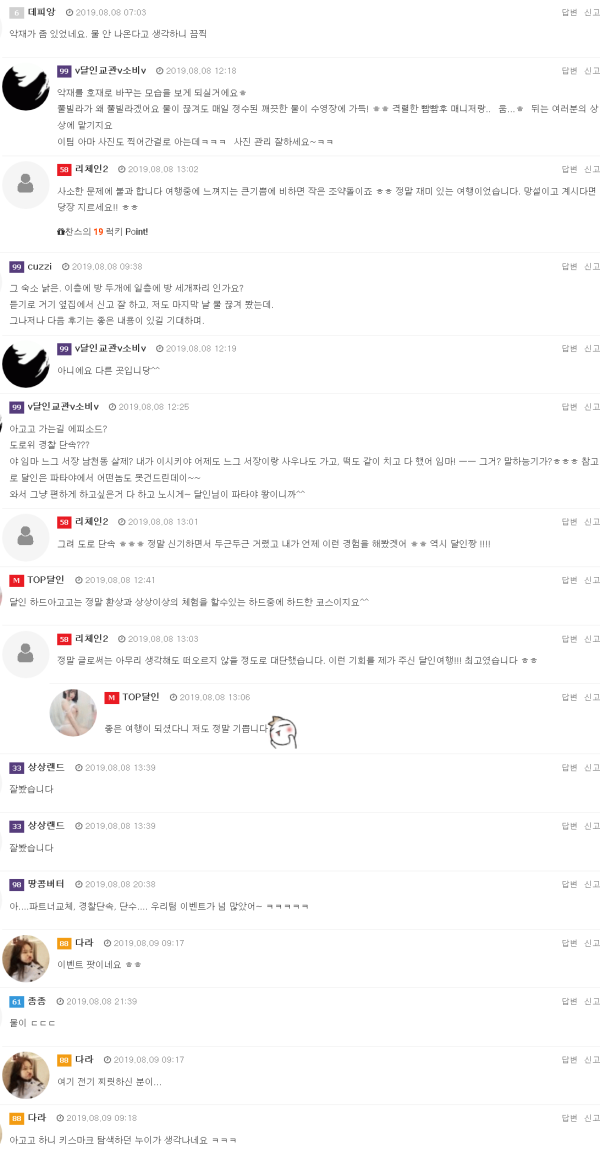
Task: Report 리체인2's 13:01 comment
Action: tap(592, 522)
